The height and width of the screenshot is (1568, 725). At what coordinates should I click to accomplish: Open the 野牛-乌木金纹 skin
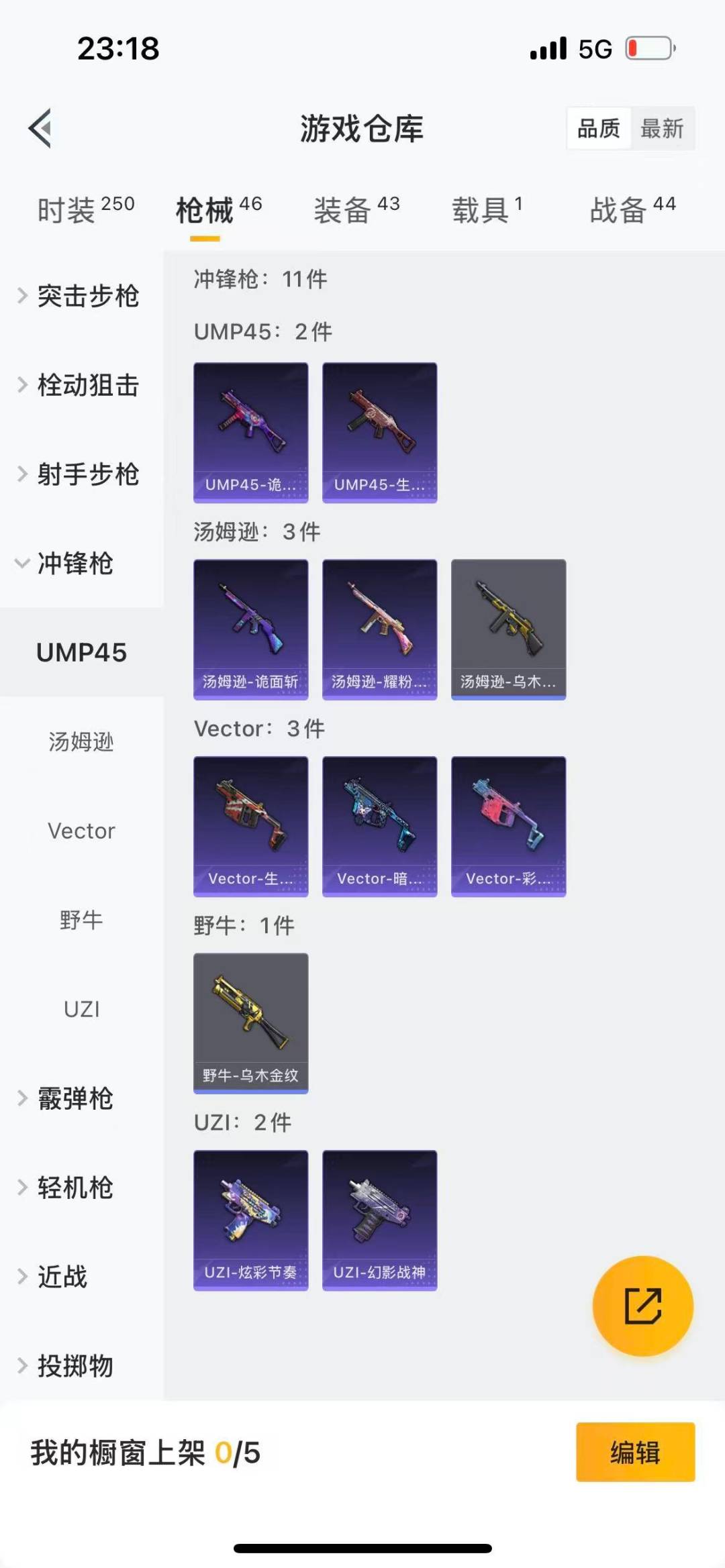(x=251, y=1023)
